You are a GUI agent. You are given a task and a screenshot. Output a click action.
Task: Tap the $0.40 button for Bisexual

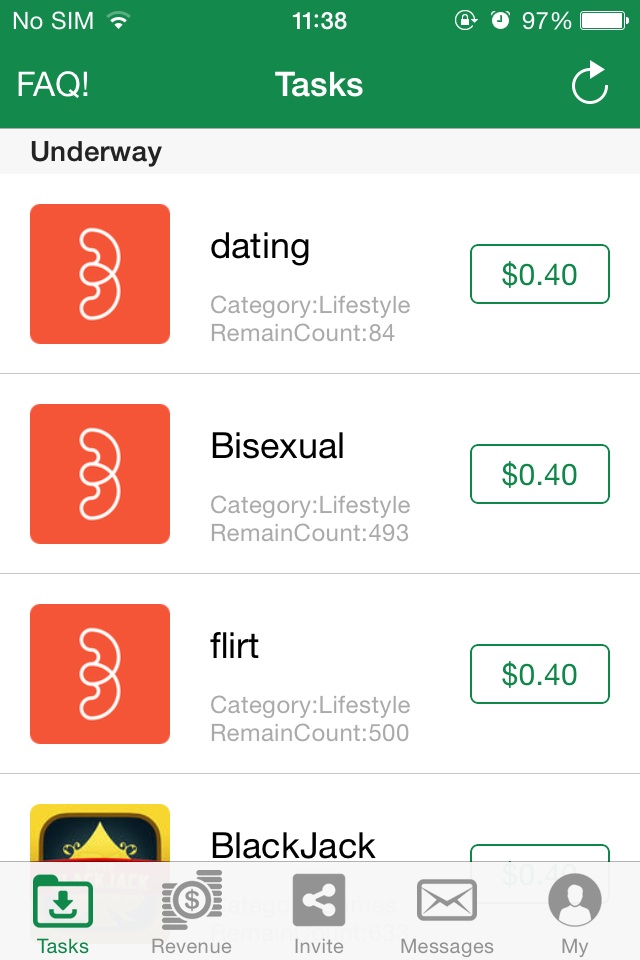[x=539, y=474]
